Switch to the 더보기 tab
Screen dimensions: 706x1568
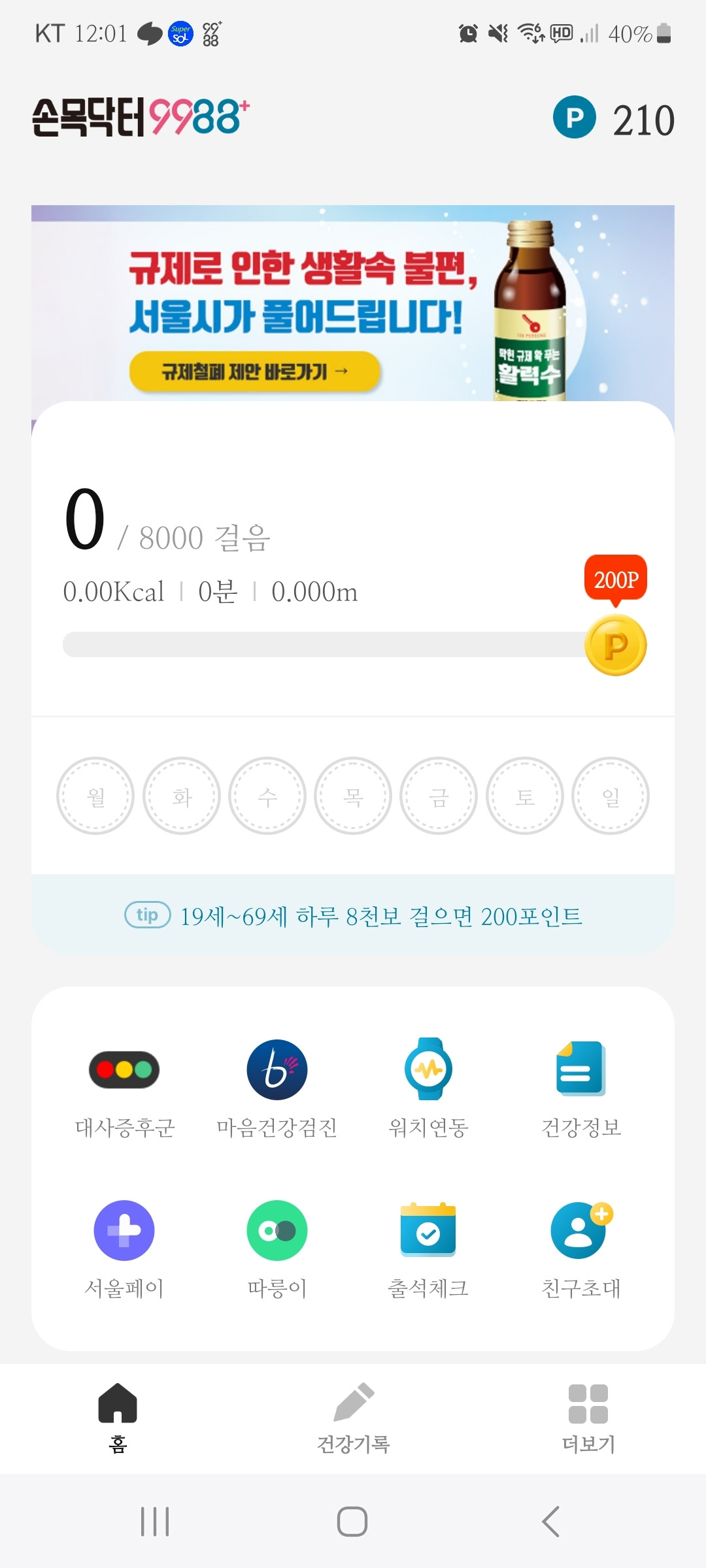(588, 1418)
